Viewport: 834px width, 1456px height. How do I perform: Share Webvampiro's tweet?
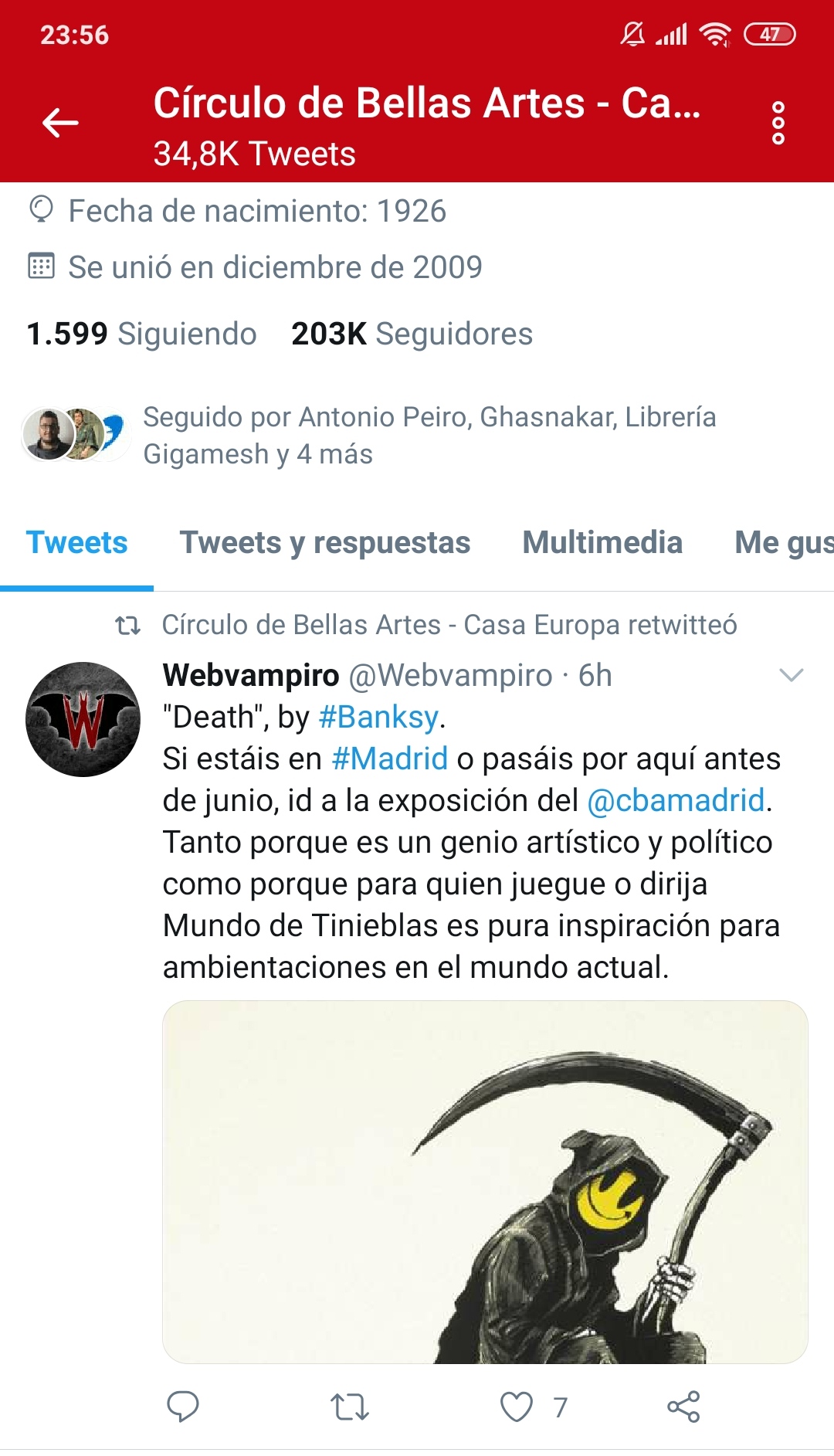tap(683, 1407)
